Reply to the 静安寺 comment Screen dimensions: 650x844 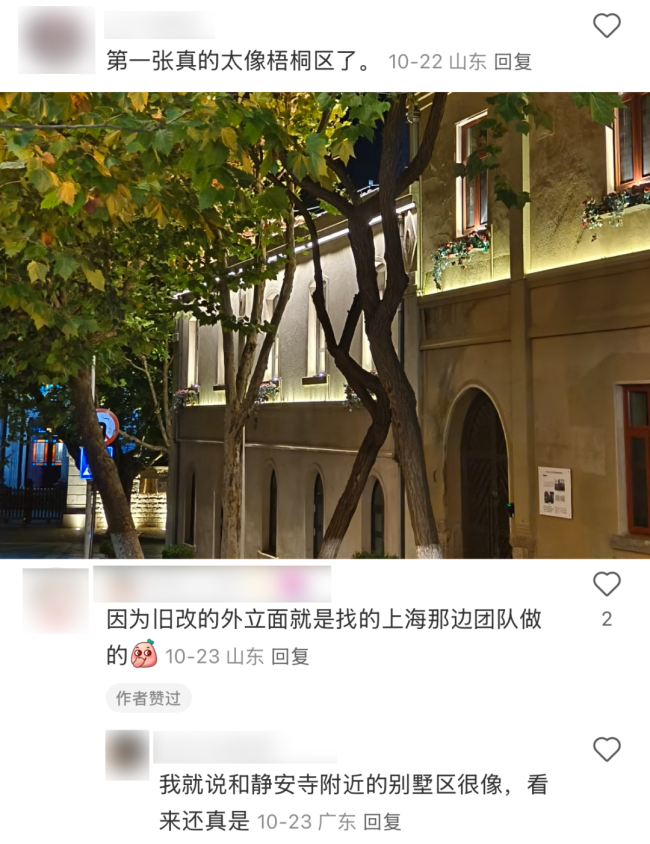382,822
